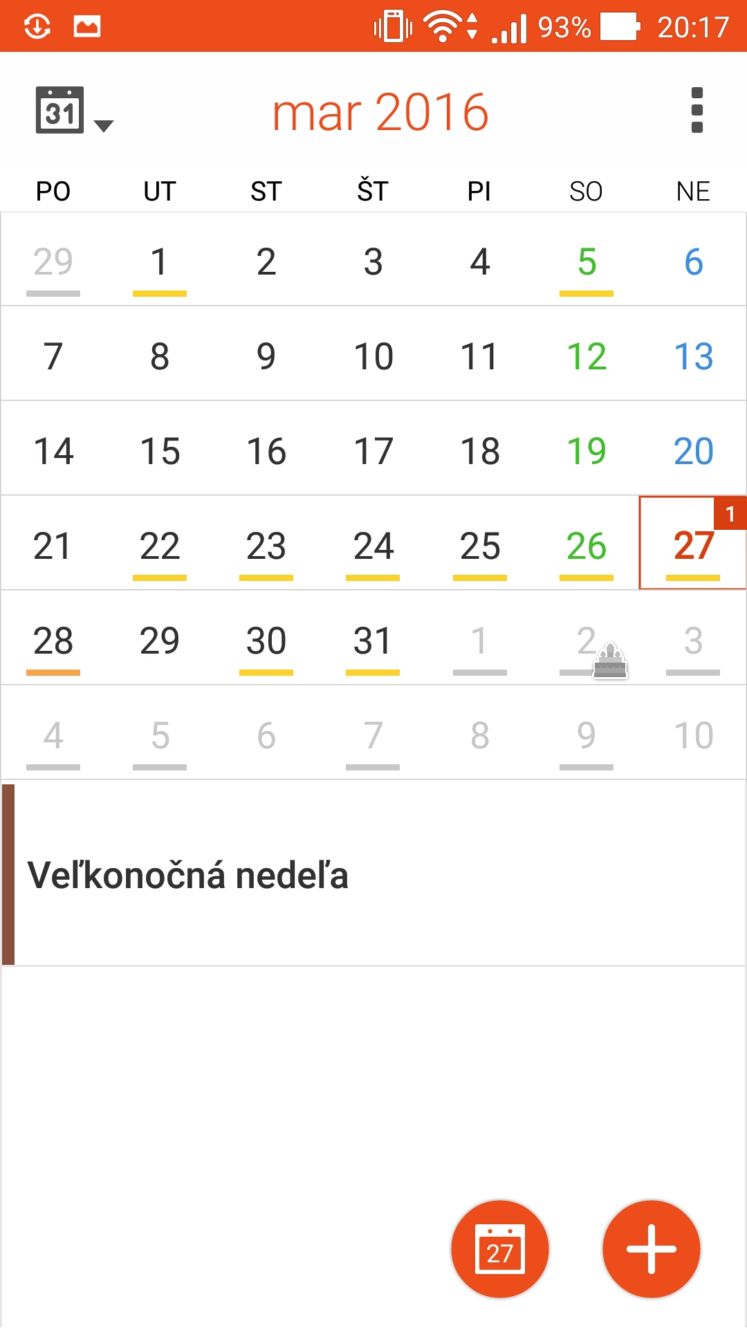
Task: Select March 31 in the calendar
Action: 373,640
